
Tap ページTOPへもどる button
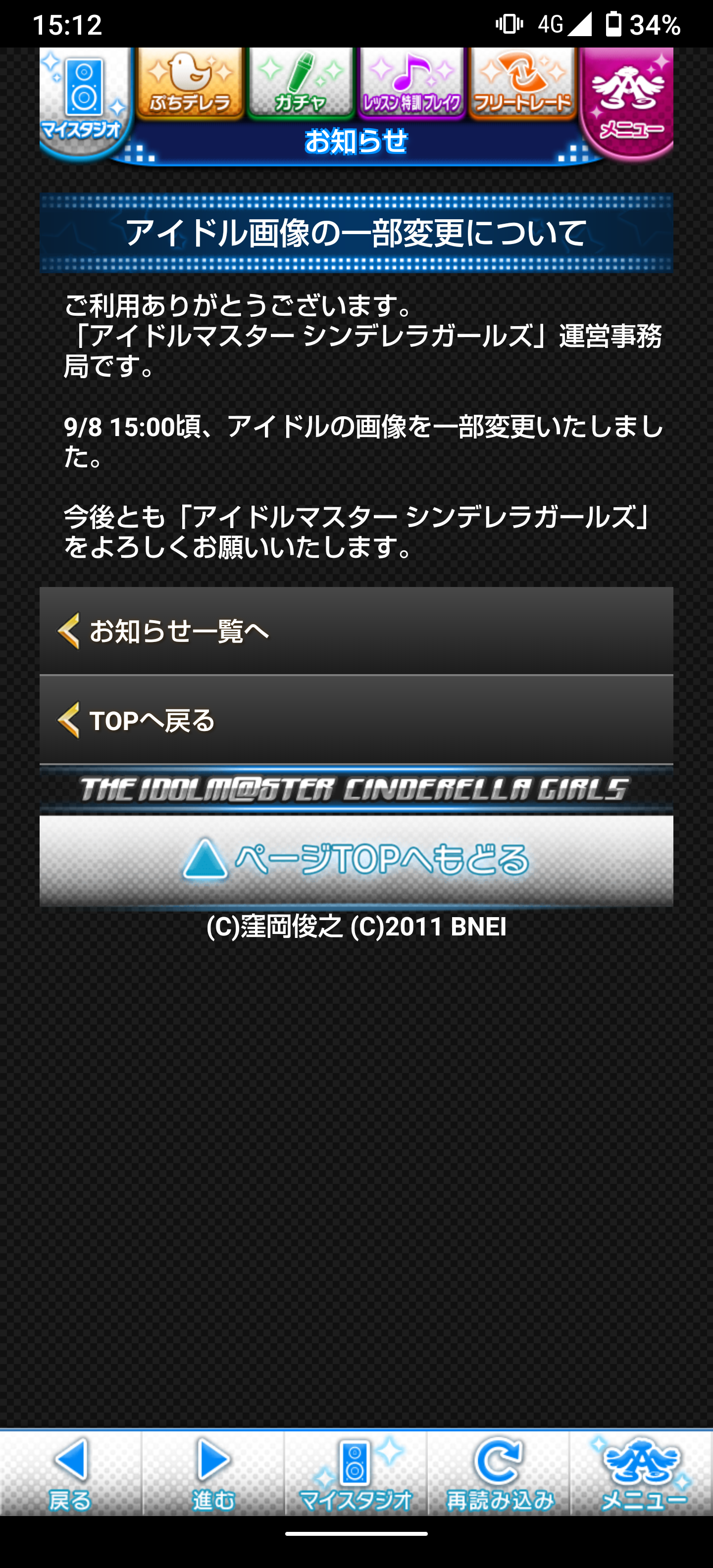(356, 860)
